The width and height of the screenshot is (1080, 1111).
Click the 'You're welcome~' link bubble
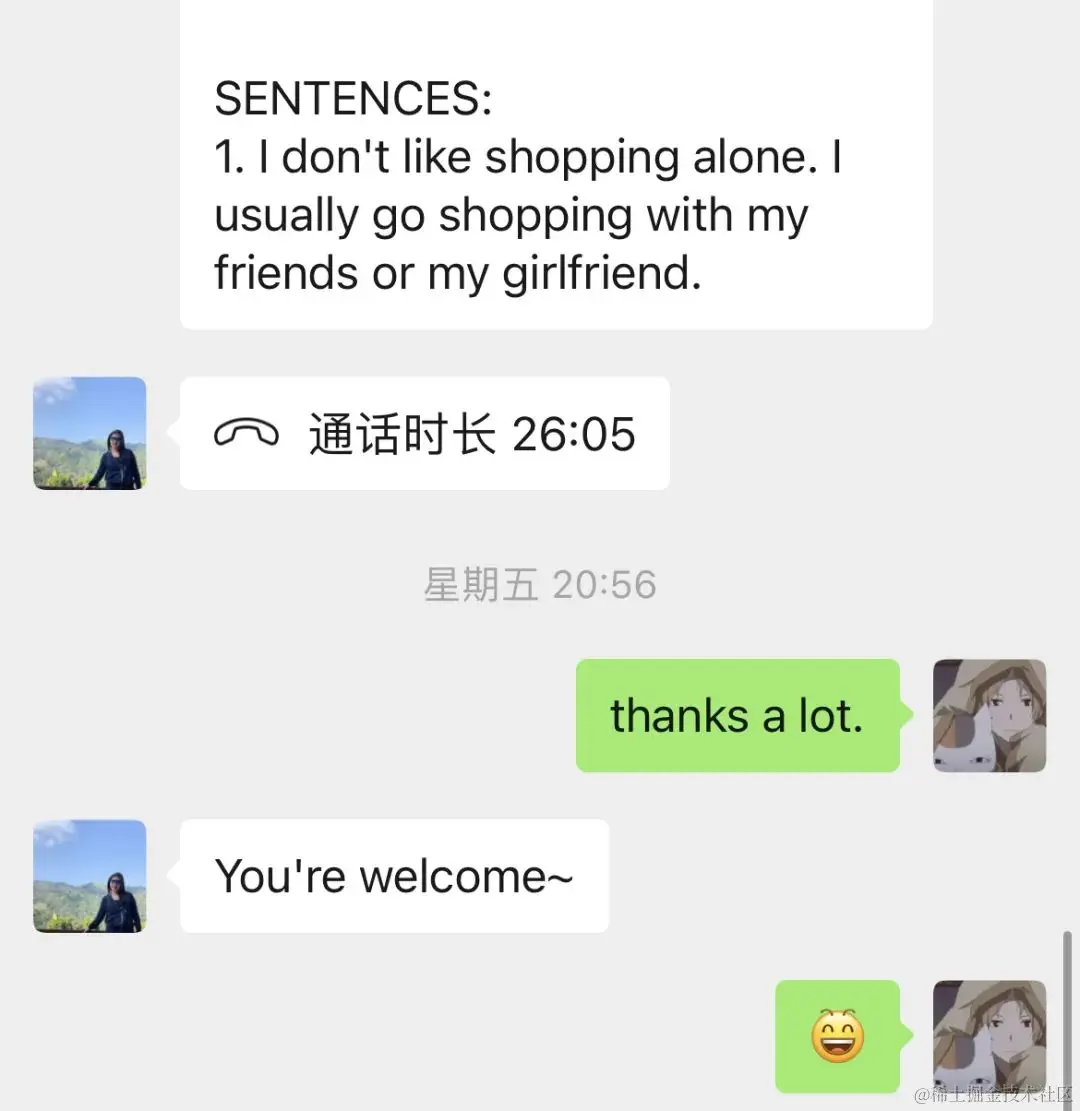pos(393,876)
